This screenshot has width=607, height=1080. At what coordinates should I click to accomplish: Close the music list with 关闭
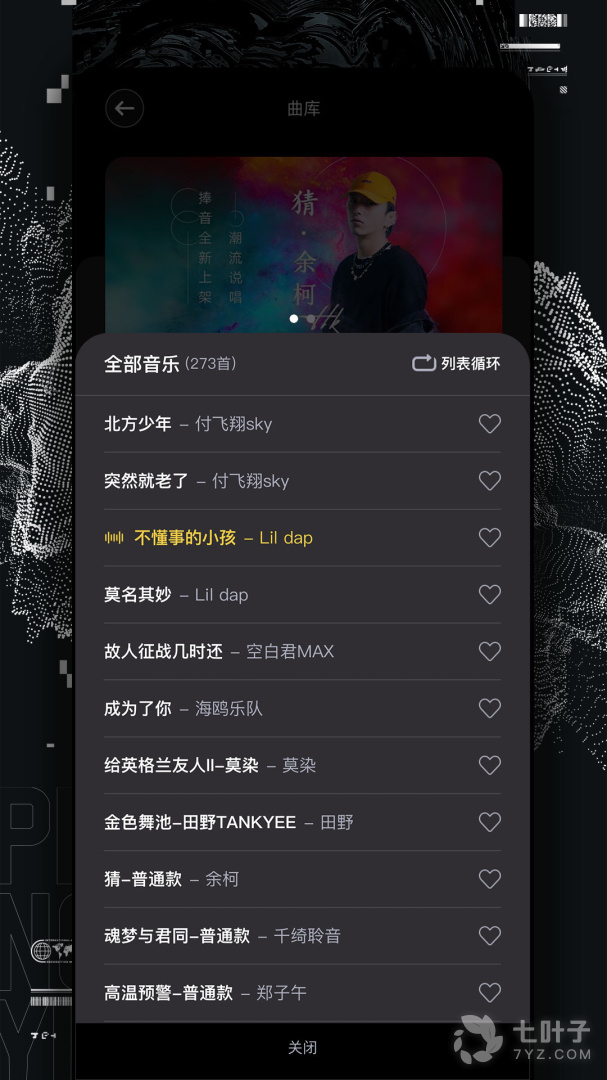click(302, 1048)
